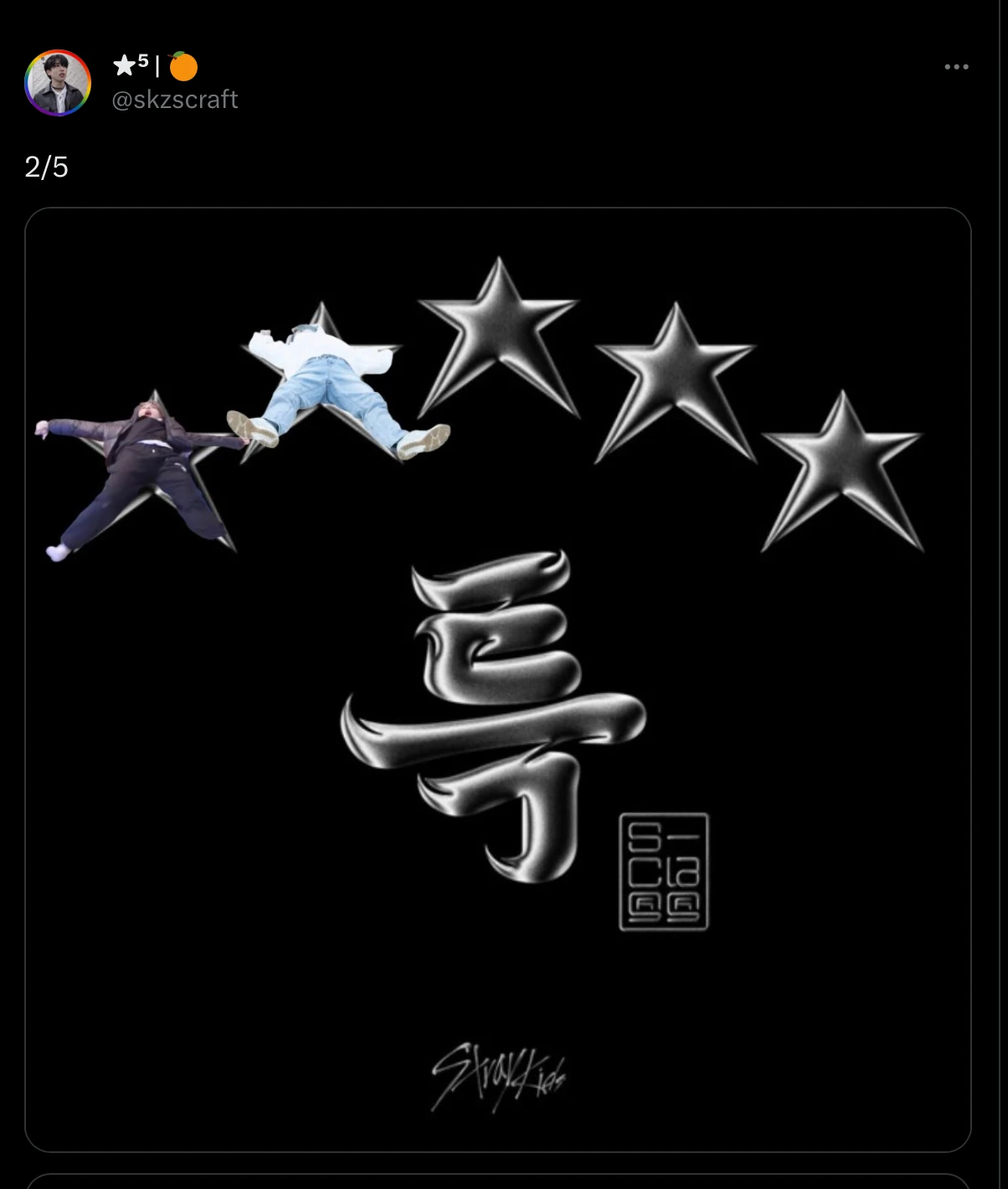Open the profile picture of @skzscraft

pyautogui.click(x=58, y=83)
